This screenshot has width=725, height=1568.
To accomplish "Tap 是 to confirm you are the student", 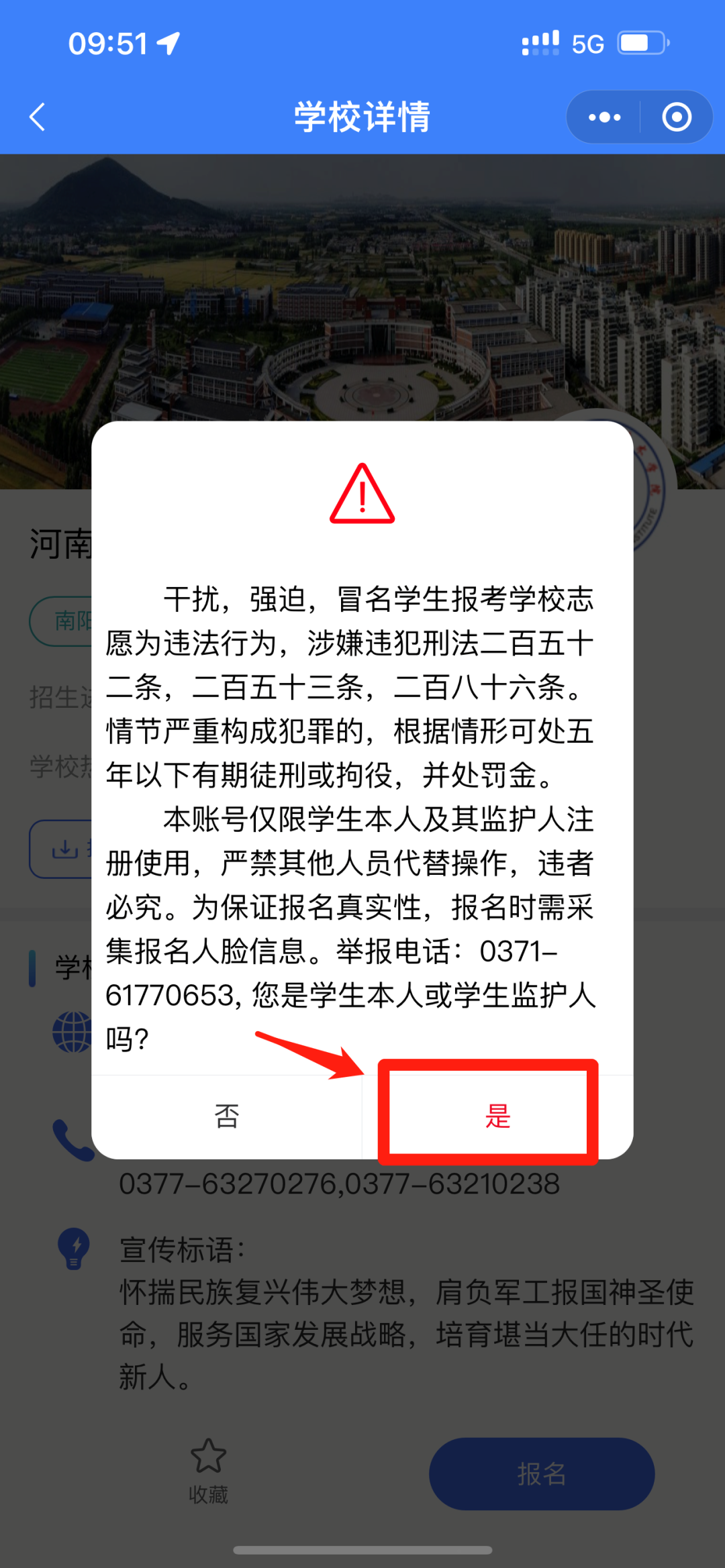I will [497, 1116].
